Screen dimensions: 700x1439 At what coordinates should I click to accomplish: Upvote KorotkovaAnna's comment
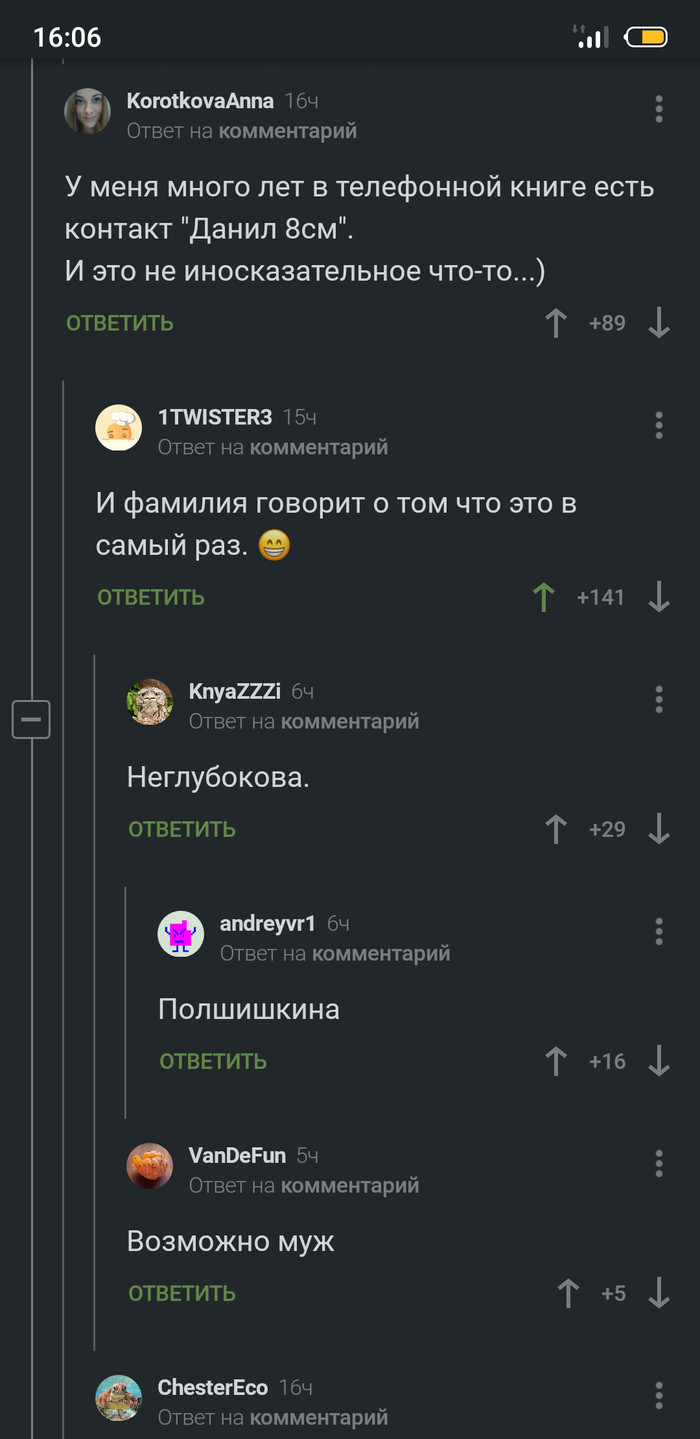[x=556, y=323]
